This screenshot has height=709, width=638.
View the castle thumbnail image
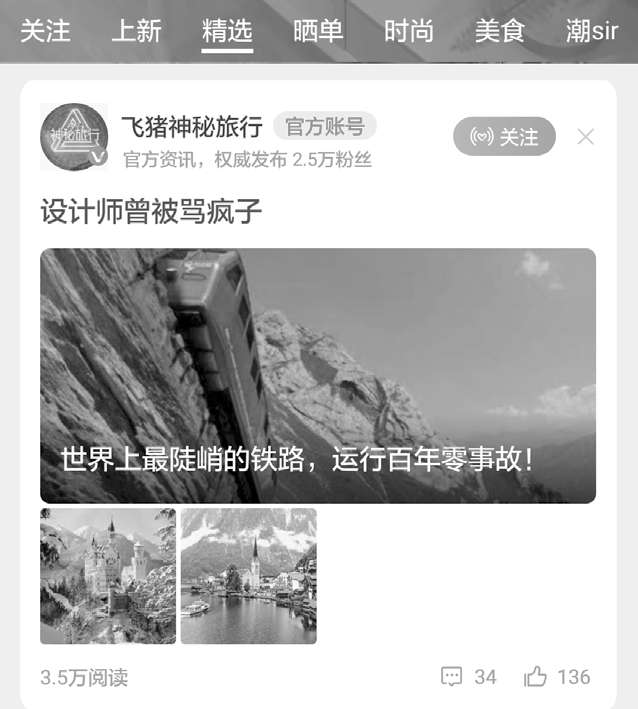pos(108,576)
